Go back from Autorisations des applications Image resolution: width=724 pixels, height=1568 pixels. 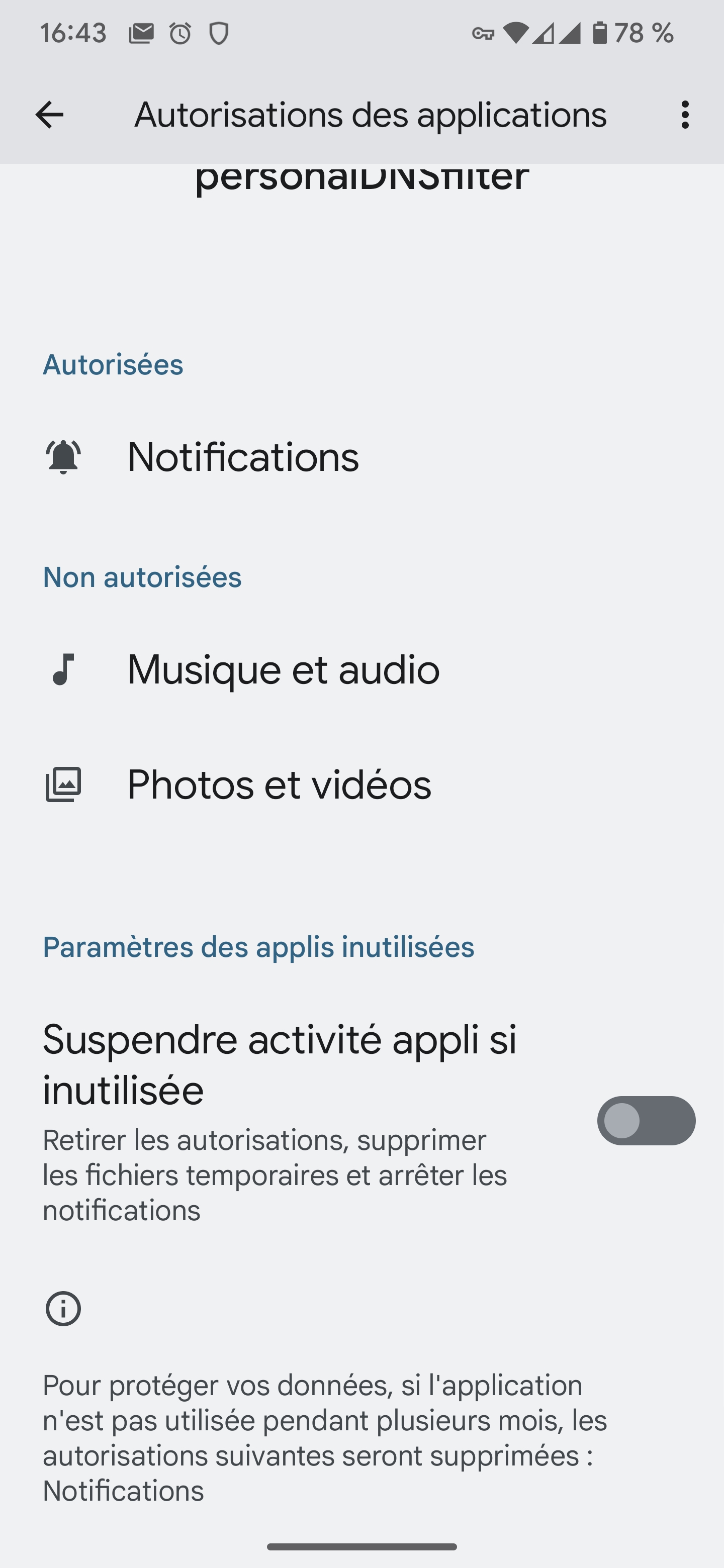click(49, 115)
